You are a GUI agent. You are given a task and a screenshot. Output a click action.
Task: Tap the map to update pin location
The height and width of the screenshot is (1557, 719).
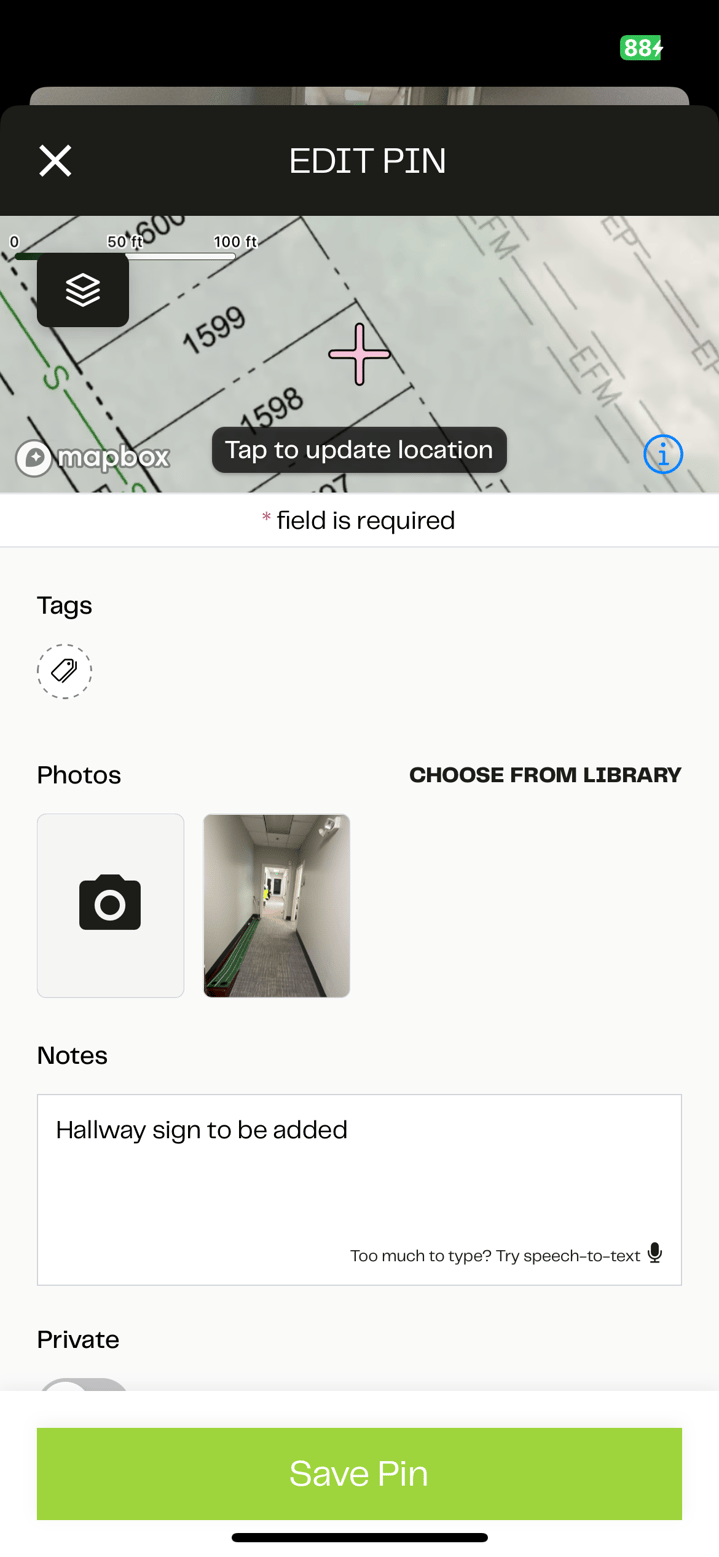tap(359, 354)
